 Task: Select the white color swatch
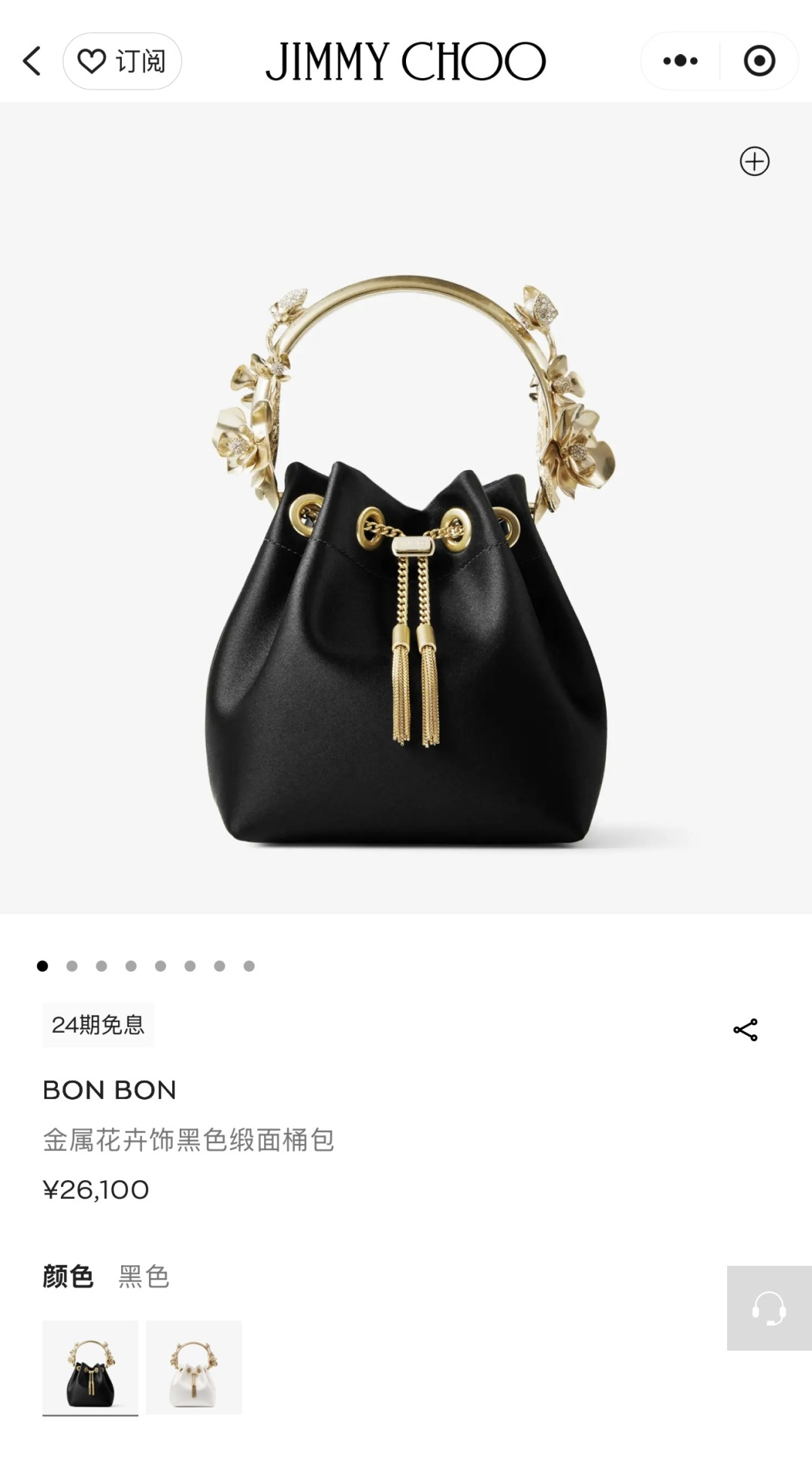coord(194,1367)
